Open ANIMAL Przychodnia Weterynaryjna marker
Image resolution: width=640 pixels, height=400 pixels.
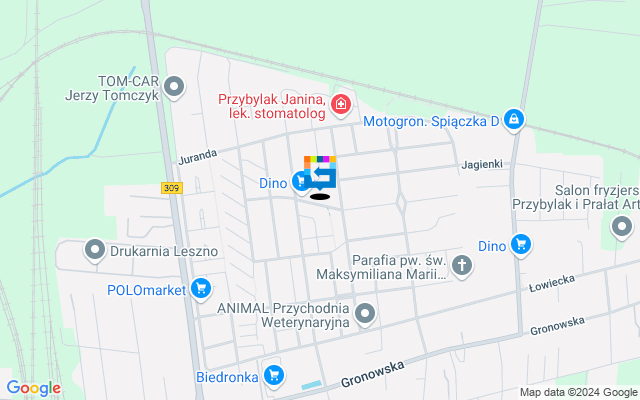point(365,315)
